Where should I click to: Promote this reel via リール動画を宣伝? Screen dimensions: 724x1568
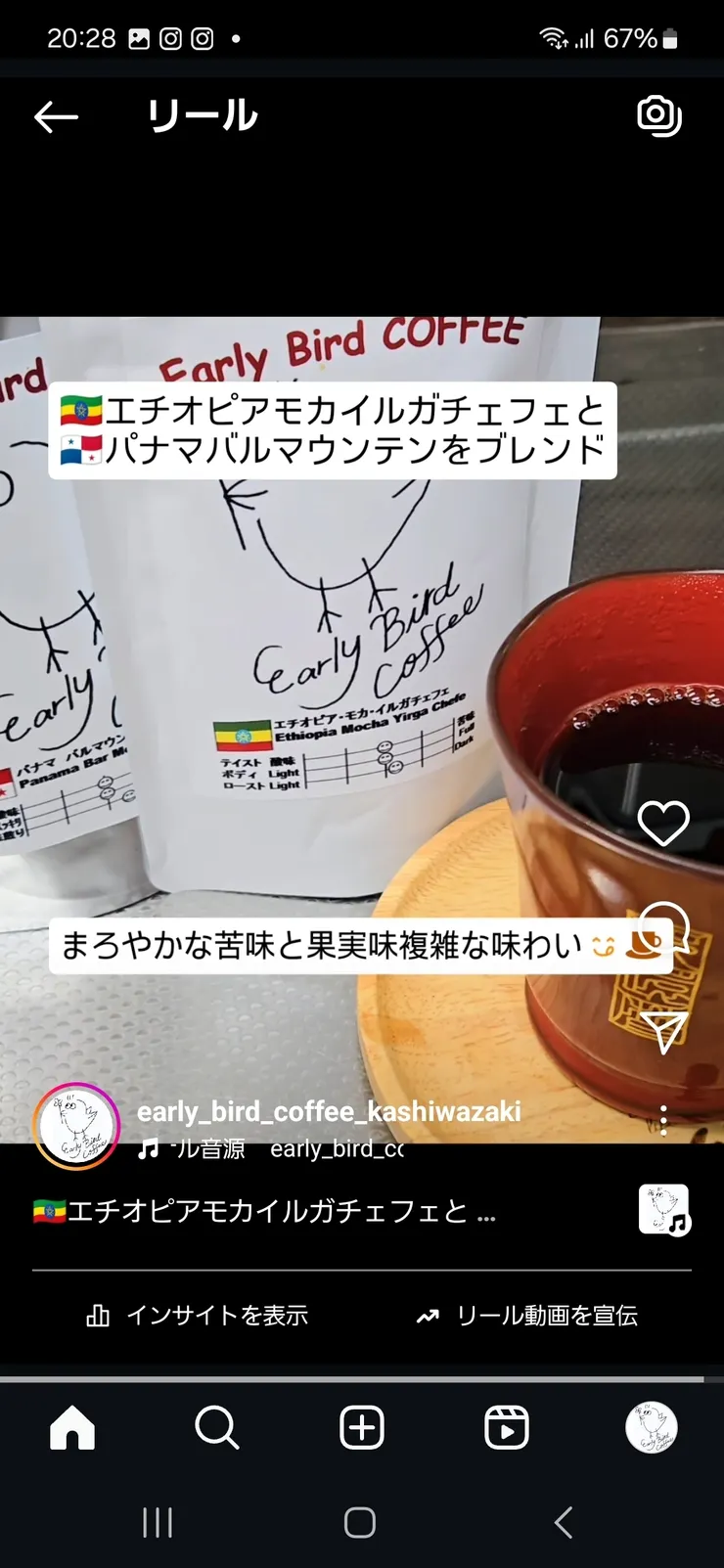click(526, 1316)
